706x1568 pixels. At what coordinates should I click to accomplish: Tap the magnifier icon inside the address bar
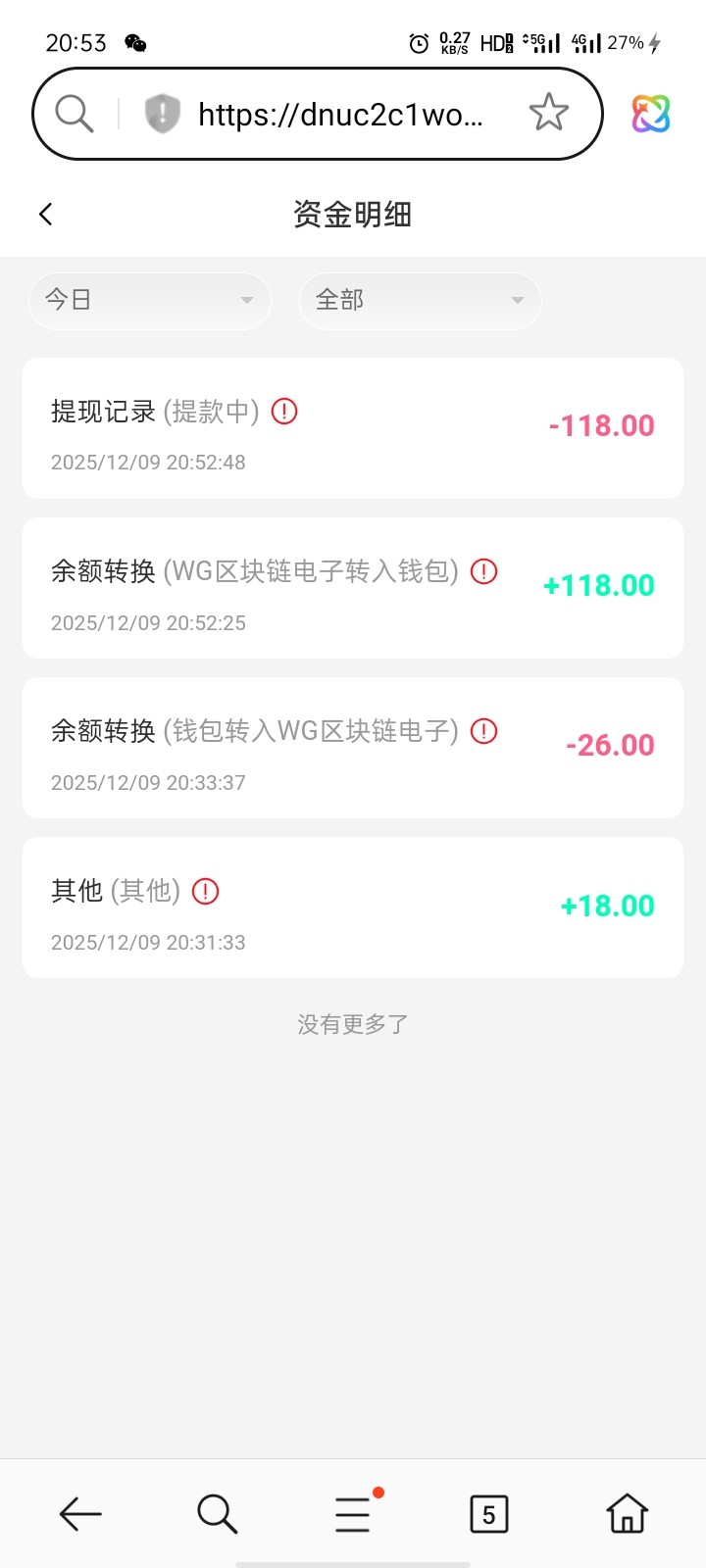tap(73, 113)
